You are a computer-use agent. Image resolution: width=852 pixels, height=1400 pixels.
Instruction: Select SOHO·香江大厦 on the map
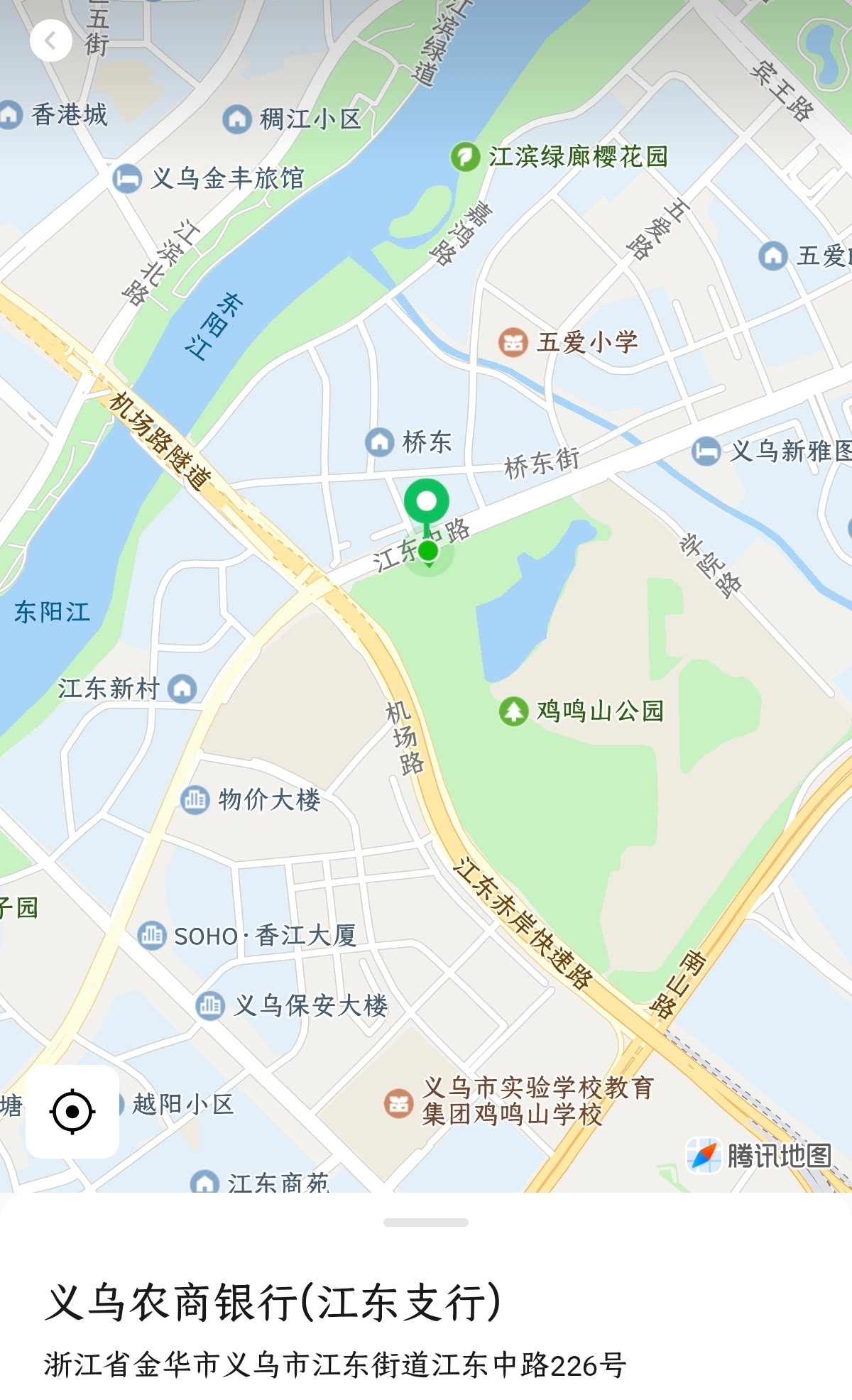(x=152, y=935)
